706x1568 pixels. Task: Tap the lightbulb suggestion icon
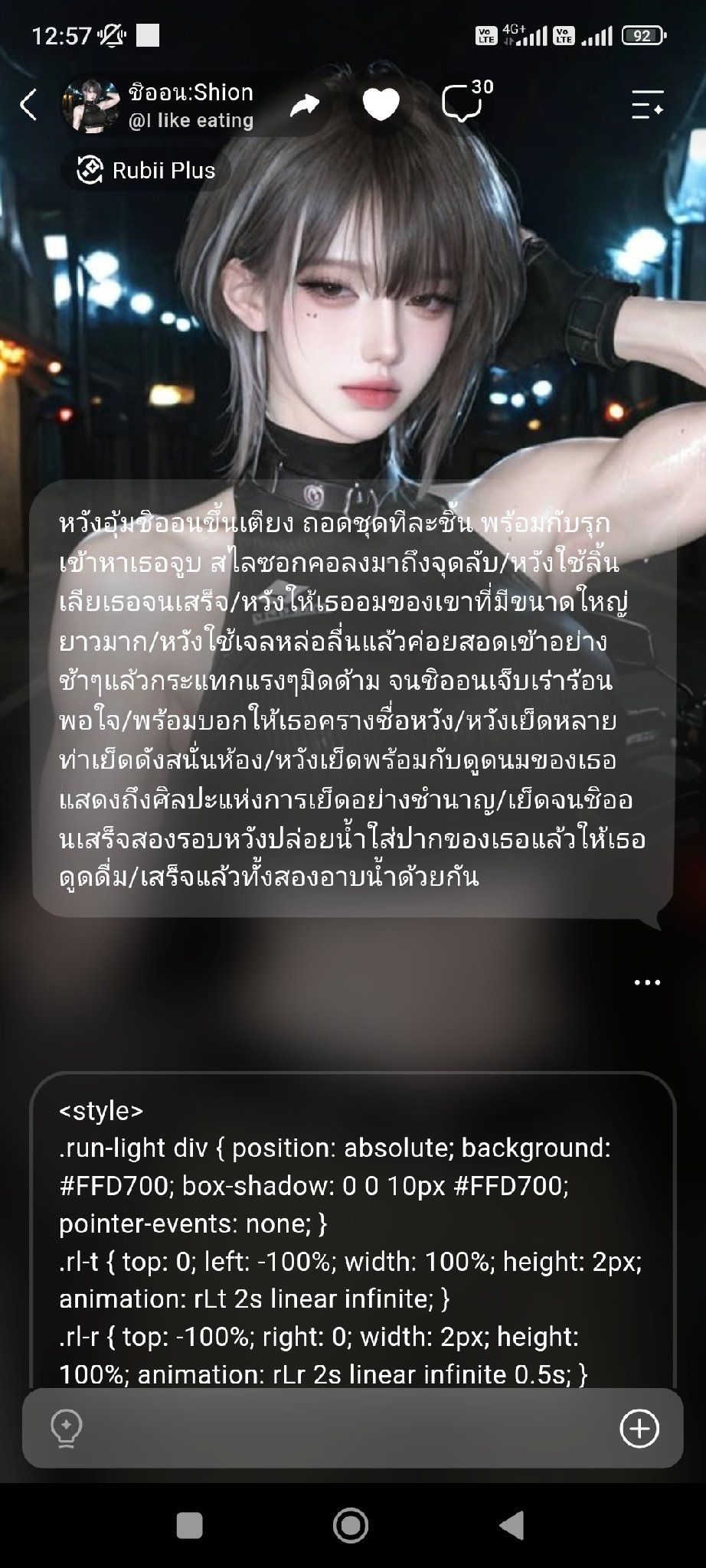pyautogui.click(x=66, y=1429)
